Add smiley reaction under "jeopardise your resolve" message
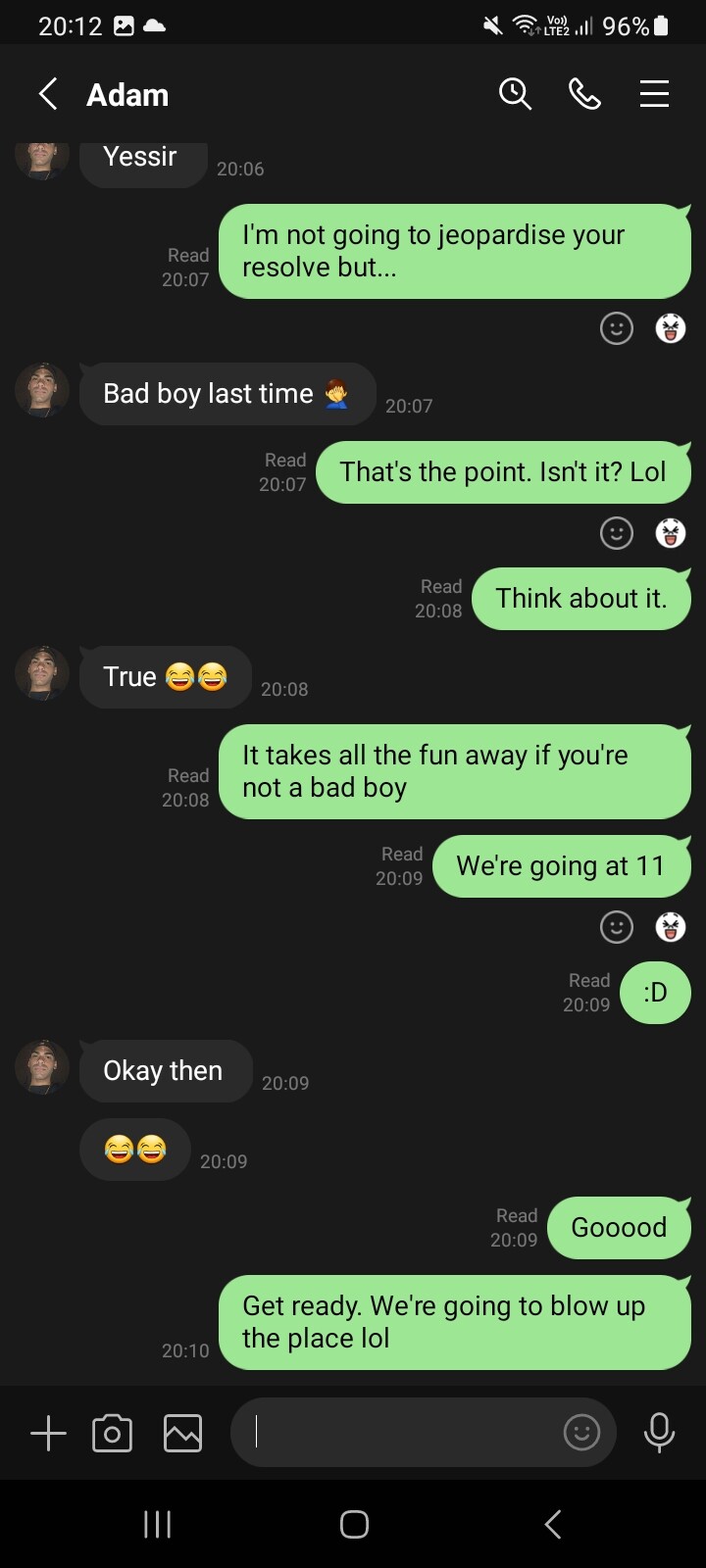Image resolution: width=706 pixels, height=1568 pixels. [616, 328]
